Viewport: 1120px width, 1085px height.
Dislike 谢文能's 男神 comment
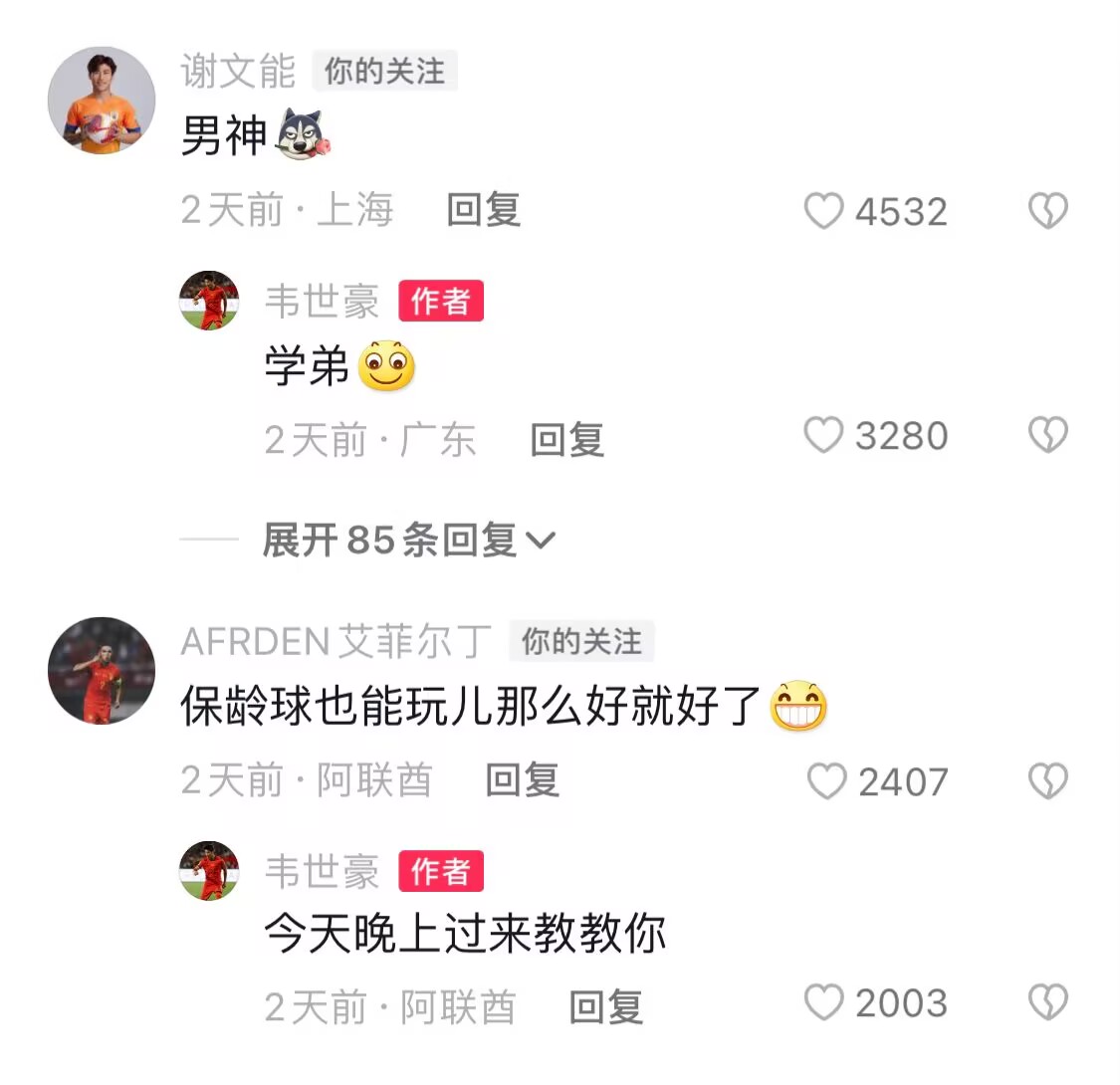[1047, 211]
